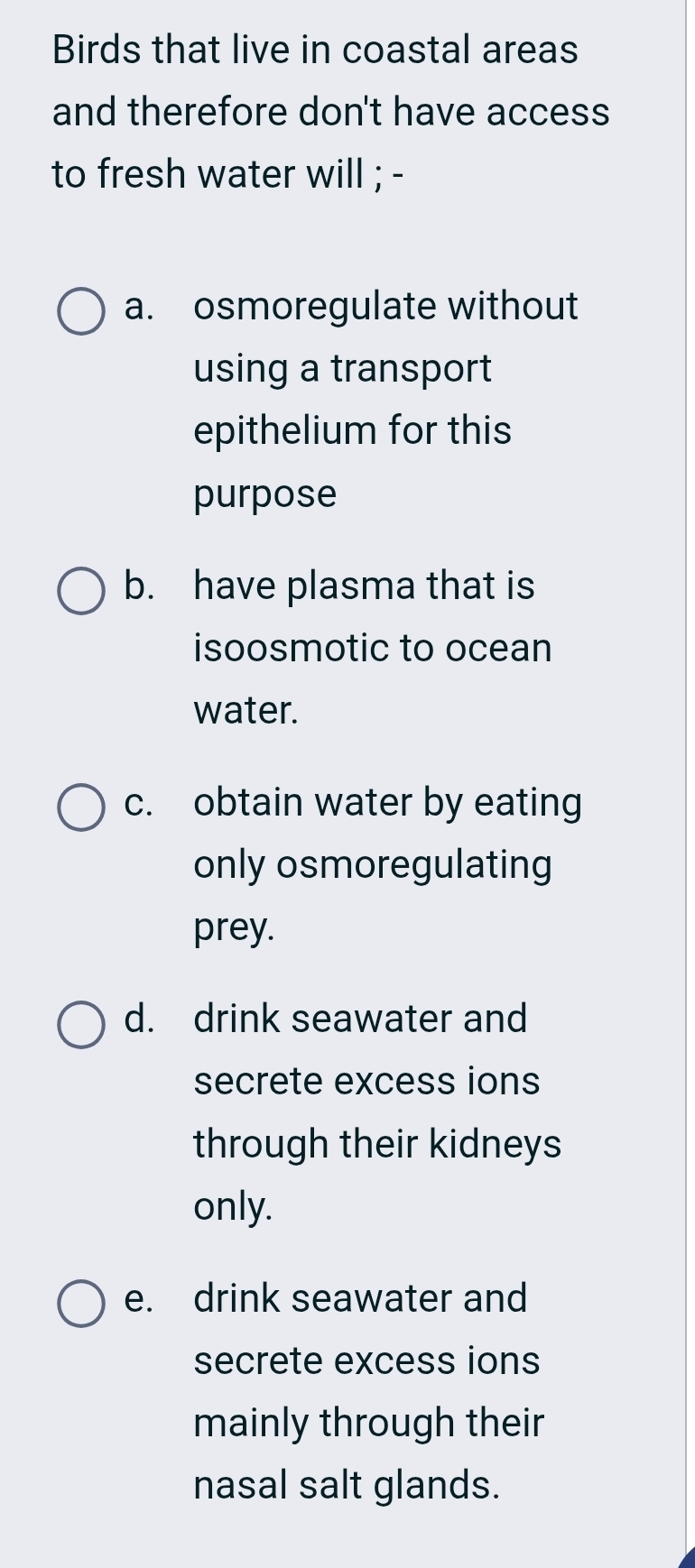Select the radio button for option c

tap(80, 807)
